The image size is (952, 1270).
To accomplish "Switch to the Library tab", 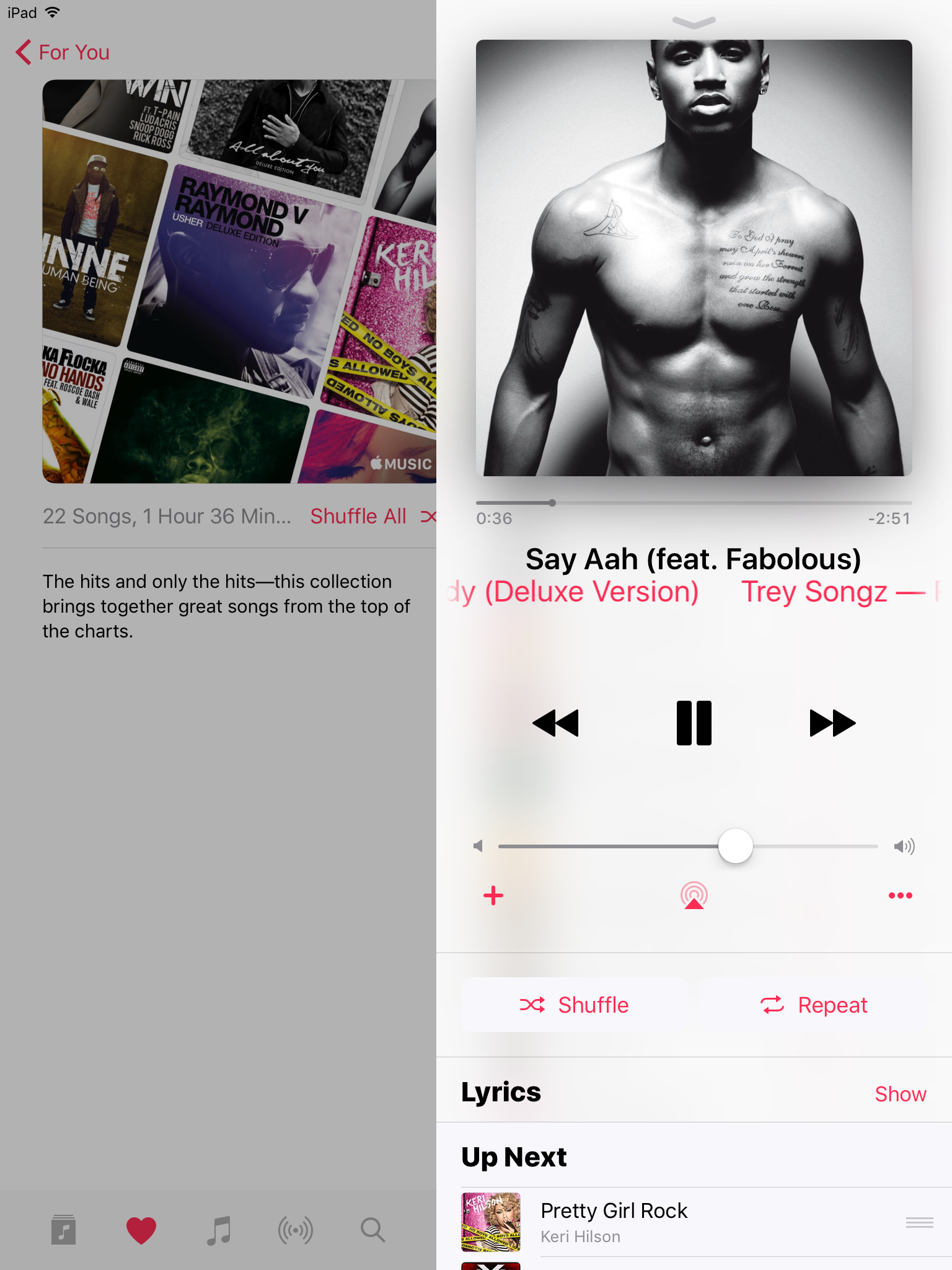I will point(63,1230).
